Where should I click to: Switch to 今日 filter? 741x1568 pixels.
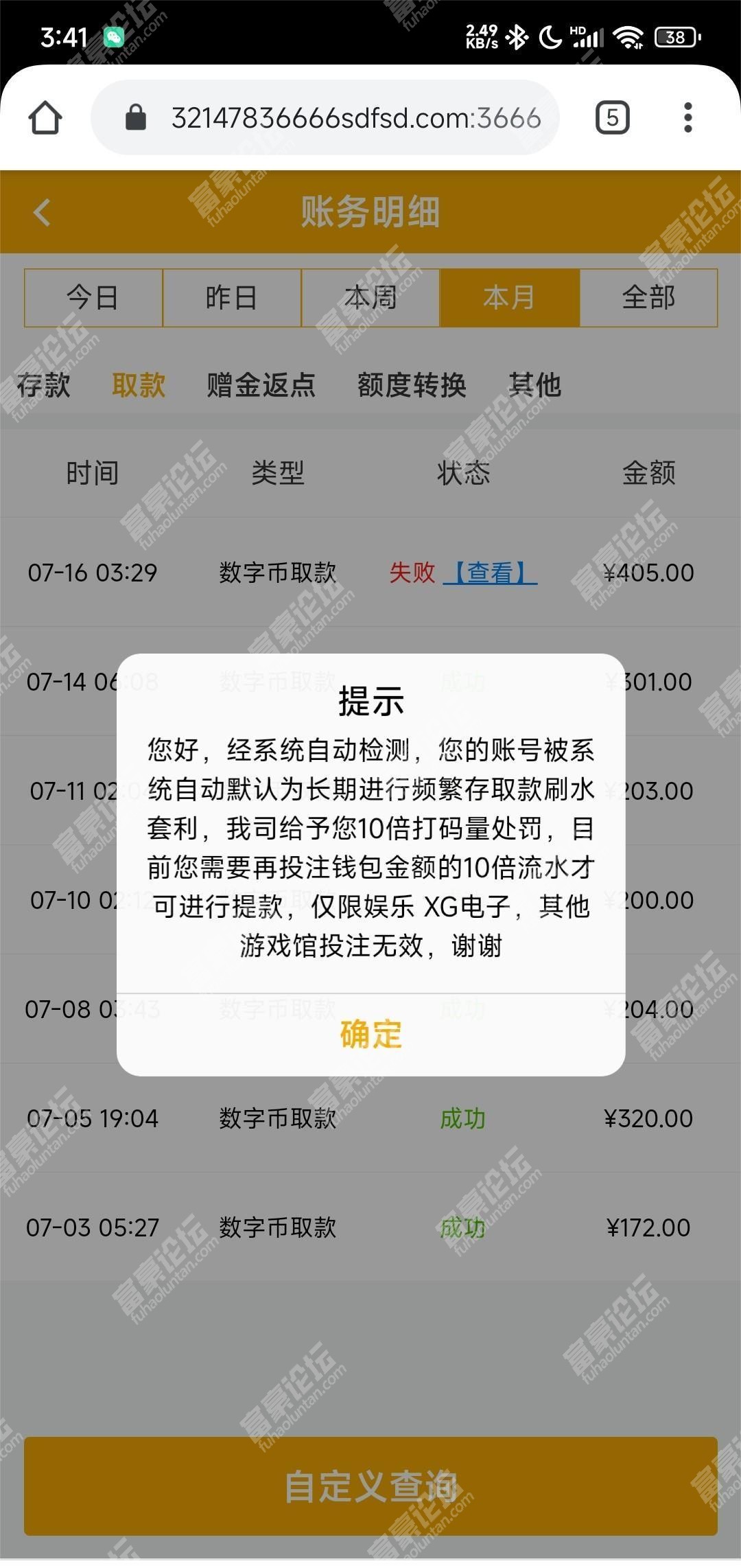tap(93, 298)
